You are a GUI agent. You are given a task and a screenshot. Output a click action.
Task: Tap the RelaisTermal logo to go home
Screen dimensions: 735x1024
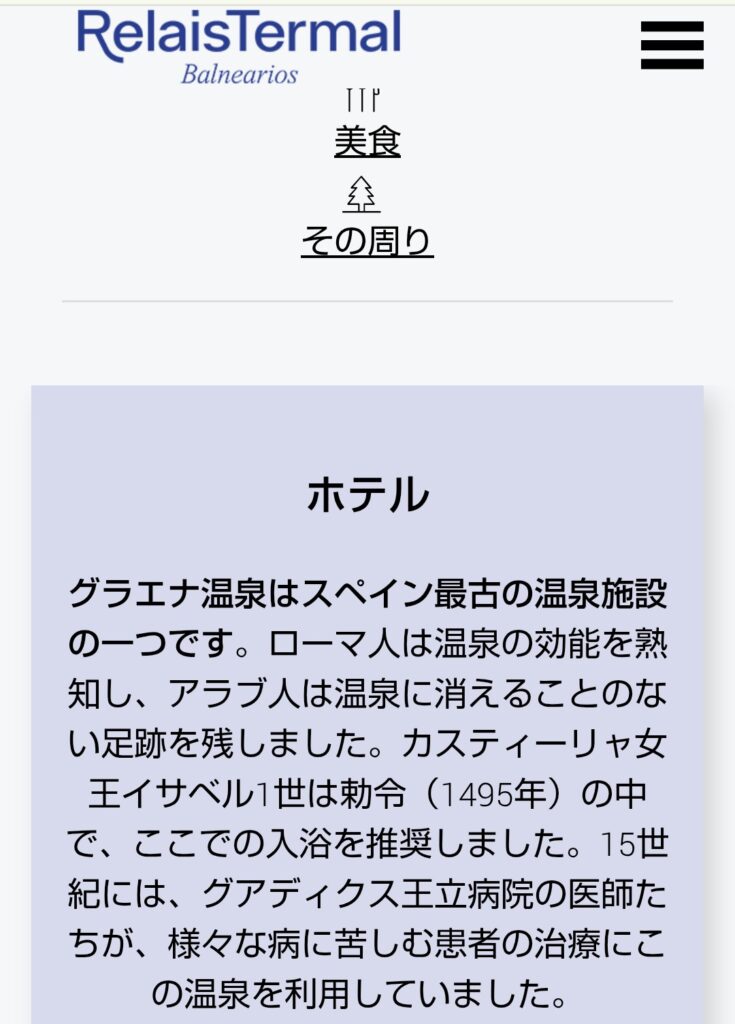click(239, 45)
